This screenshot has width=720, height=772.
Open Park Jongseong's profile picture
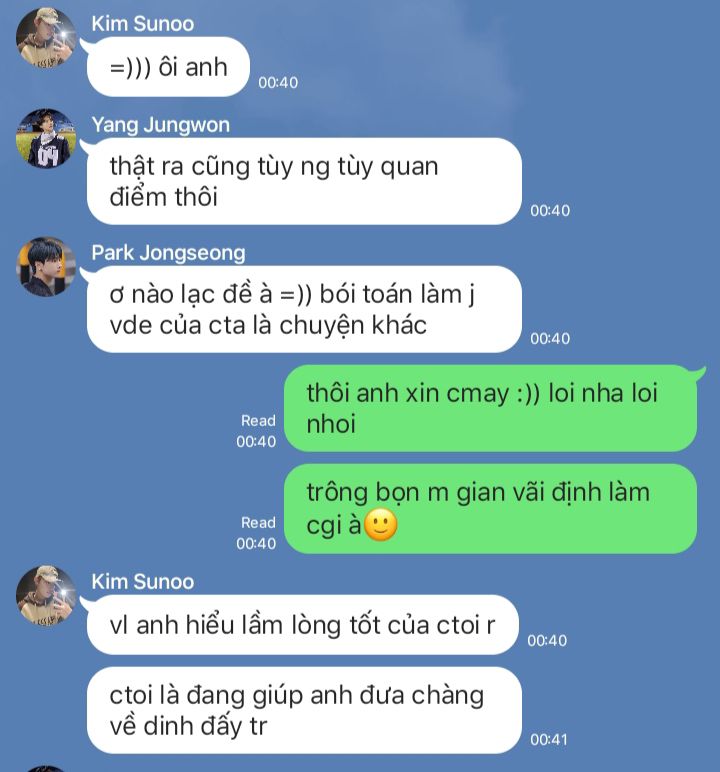click(x=46, y=267)
